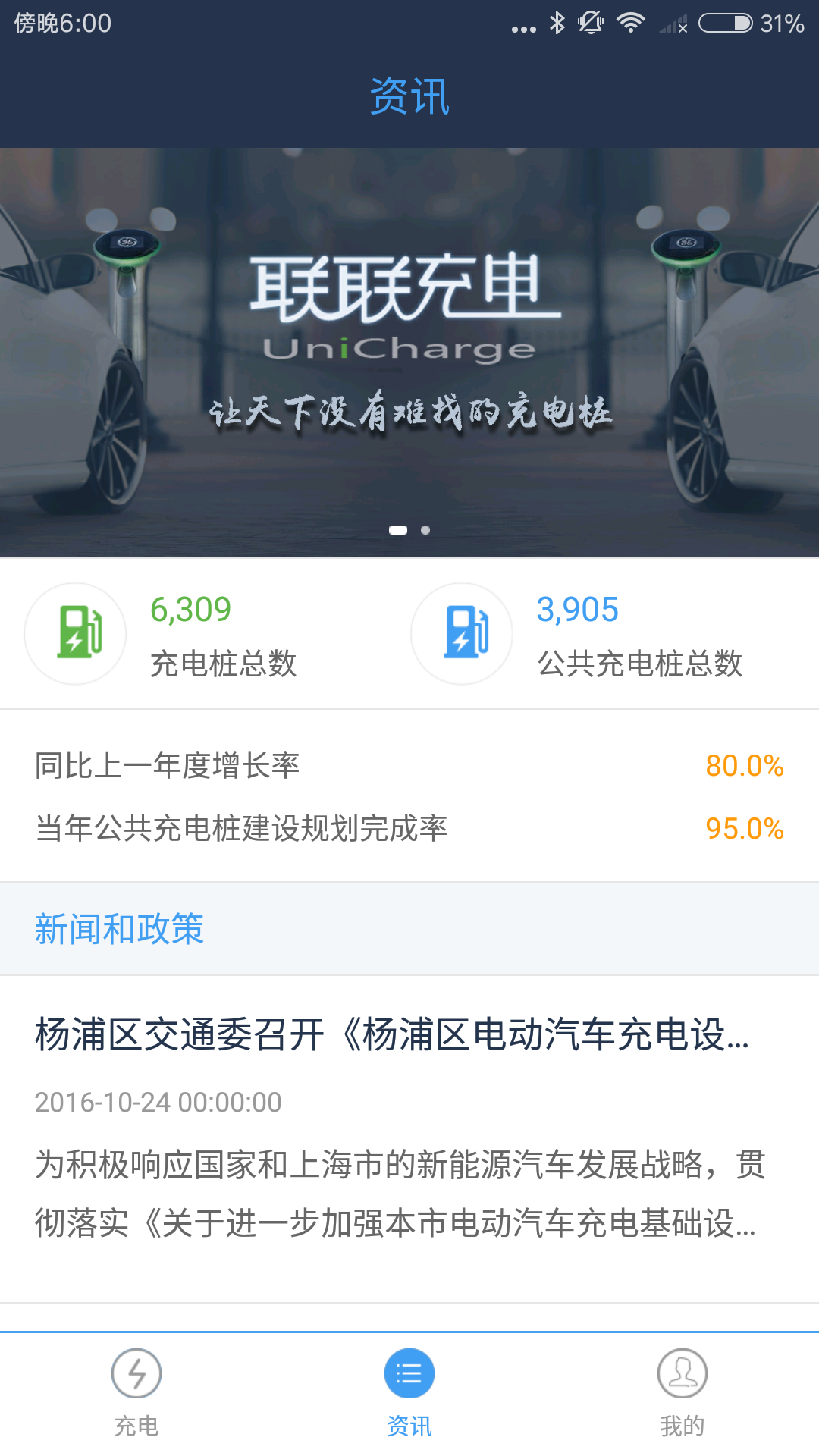Expand the 新闻和政策 section
The width and height of the screenshot is (819, 1456).
(x=118, y=929)
